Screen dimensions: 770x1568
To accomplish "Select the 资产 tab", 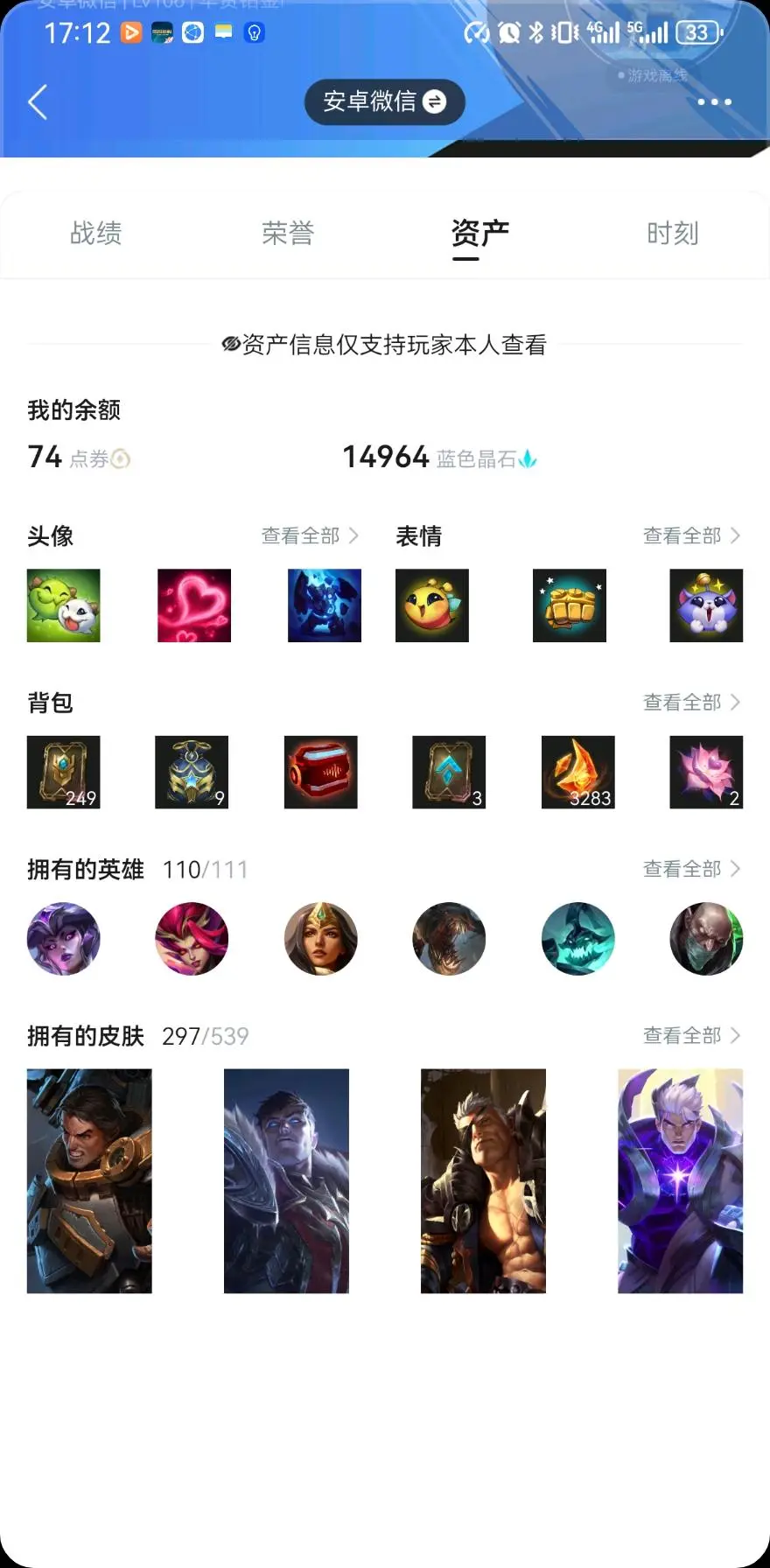I will [479, 234].
